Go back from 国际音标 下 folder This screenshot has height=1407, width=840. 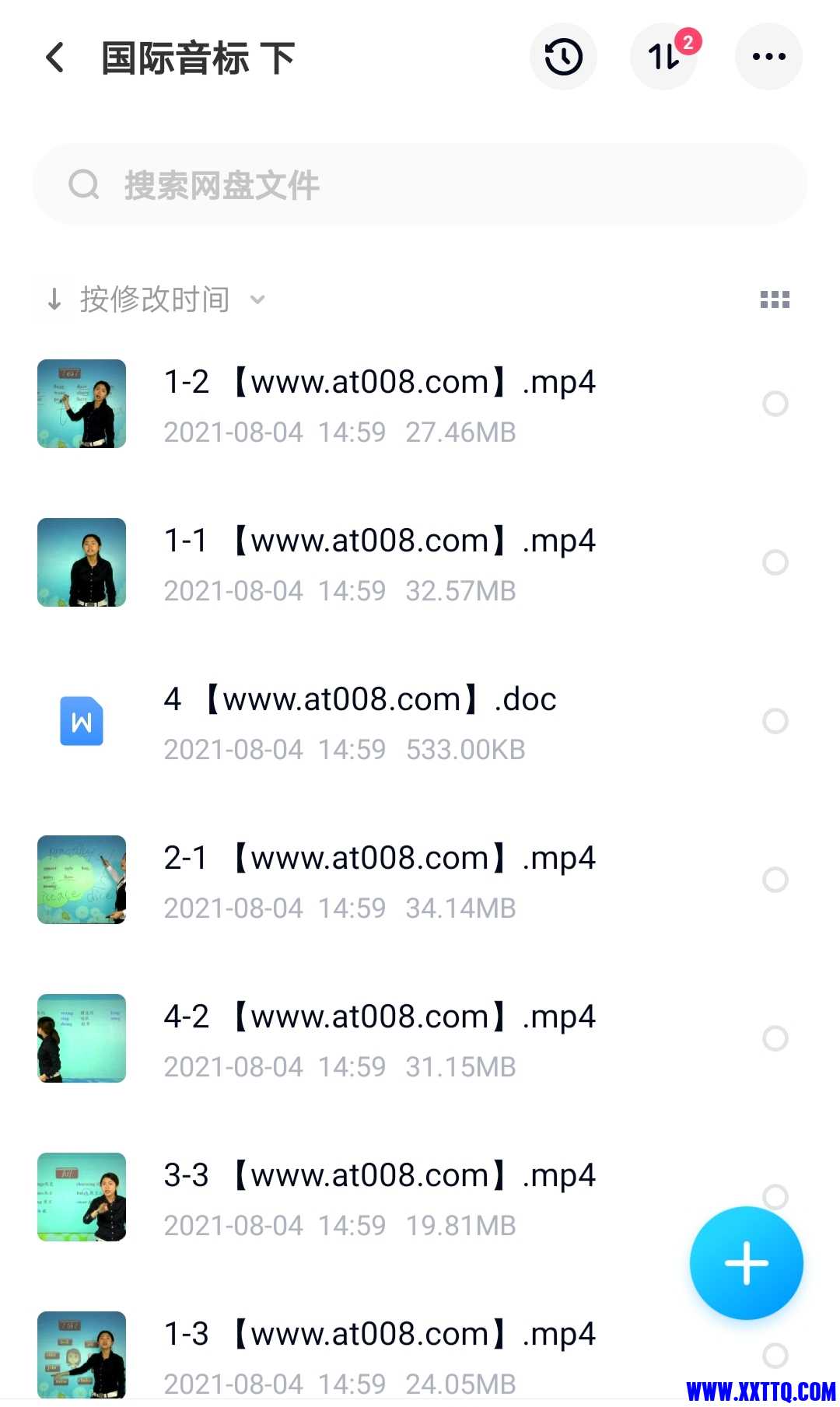[x=55, y=58]
